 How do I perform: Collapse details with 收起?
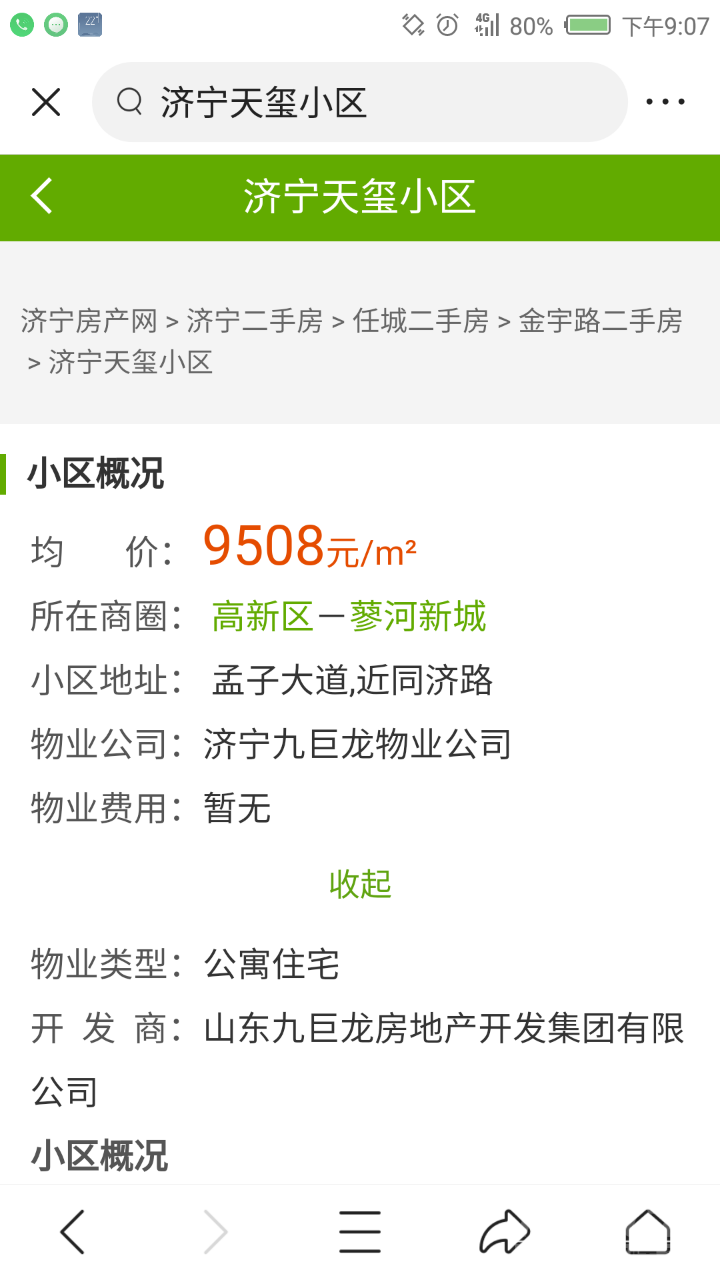tap(360, 883)
